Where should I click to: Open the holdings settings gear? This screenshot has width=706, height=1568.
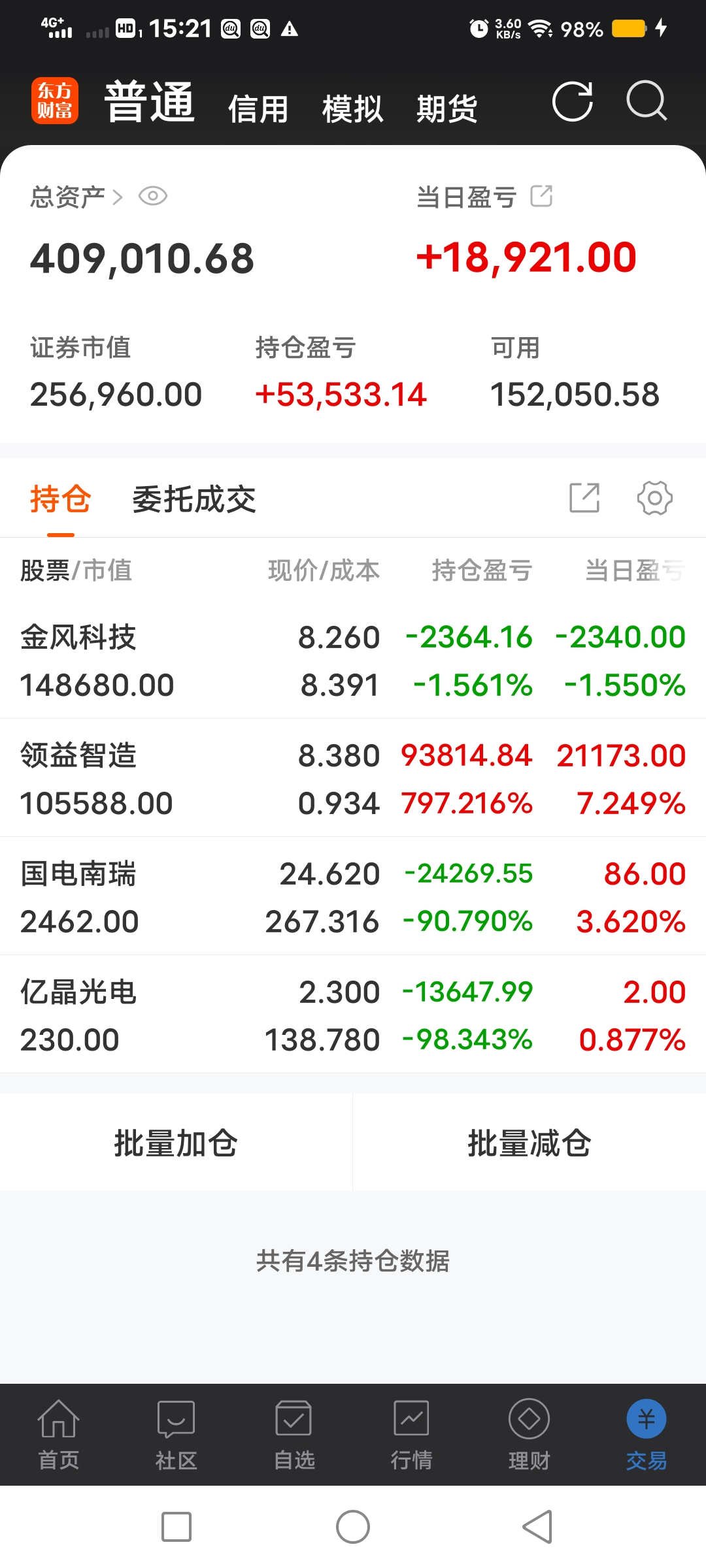click(655, 498)
